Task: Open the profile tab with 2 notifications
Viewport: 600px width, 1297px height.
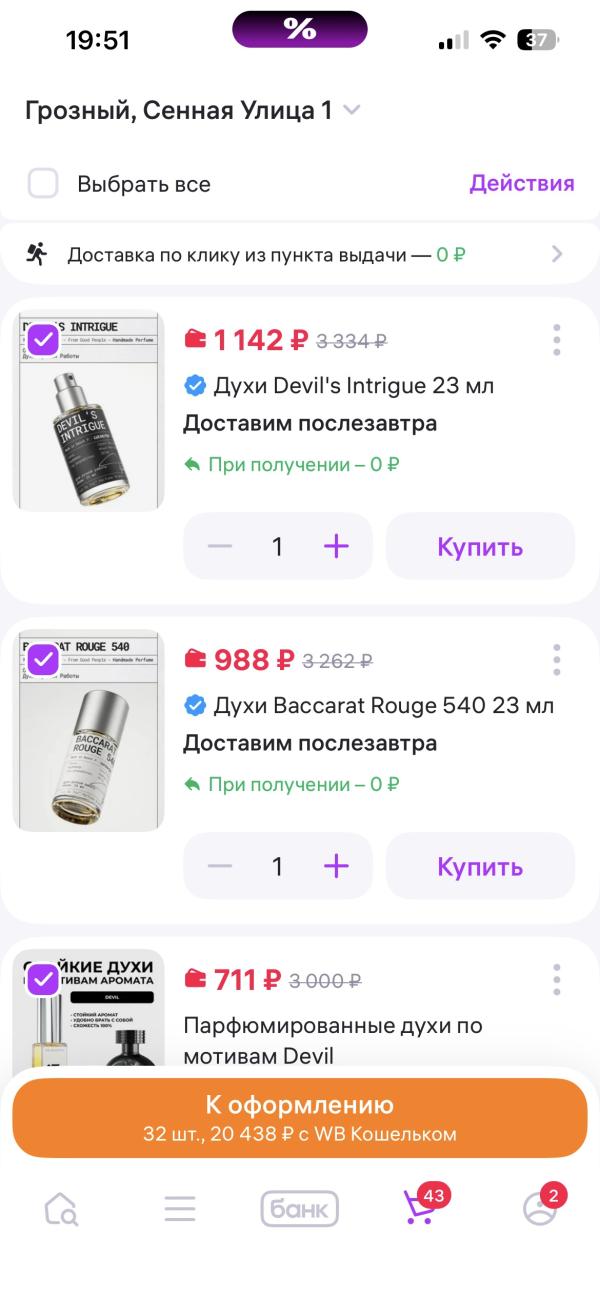Action: [x=540, y=1208]
